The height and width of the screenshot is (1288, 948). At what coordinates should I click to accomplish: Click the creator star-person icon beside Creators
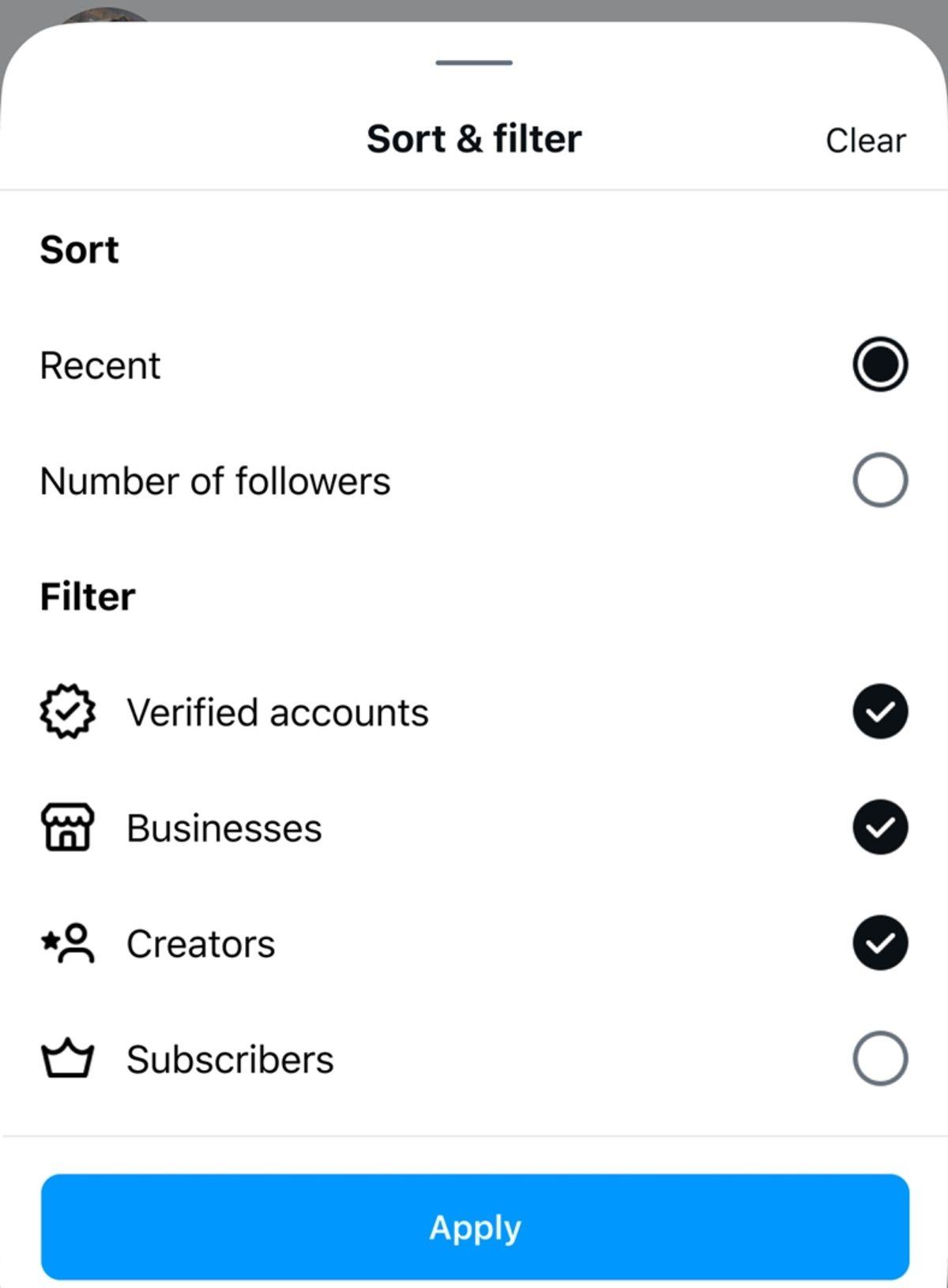click(x=66, y=943)
